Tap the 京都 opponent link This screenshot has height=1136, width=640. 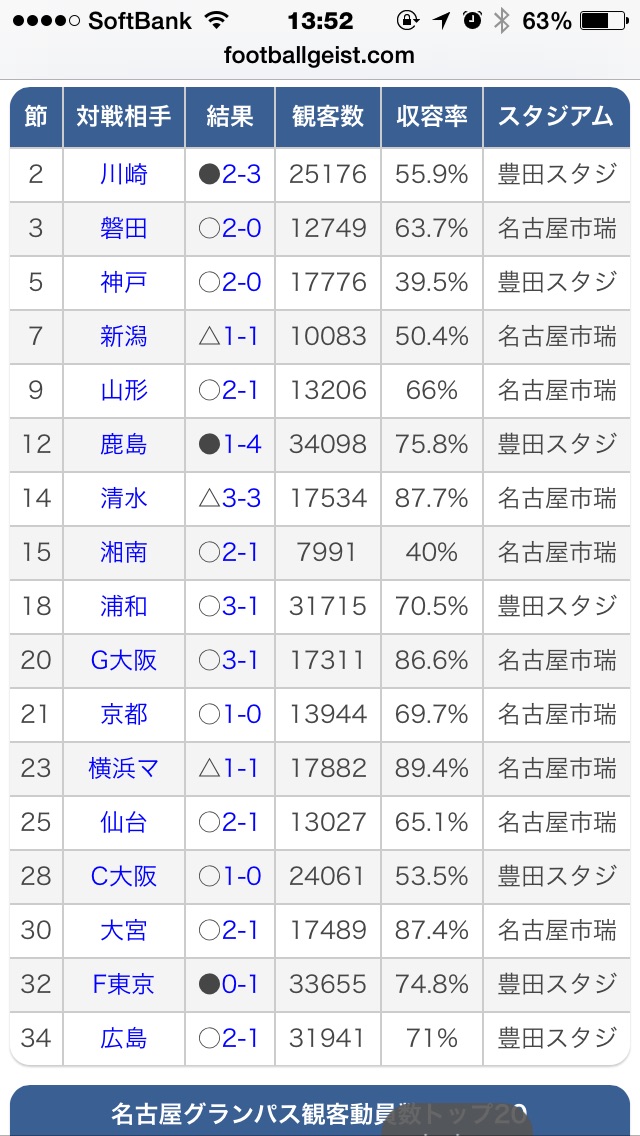[124, 714]
